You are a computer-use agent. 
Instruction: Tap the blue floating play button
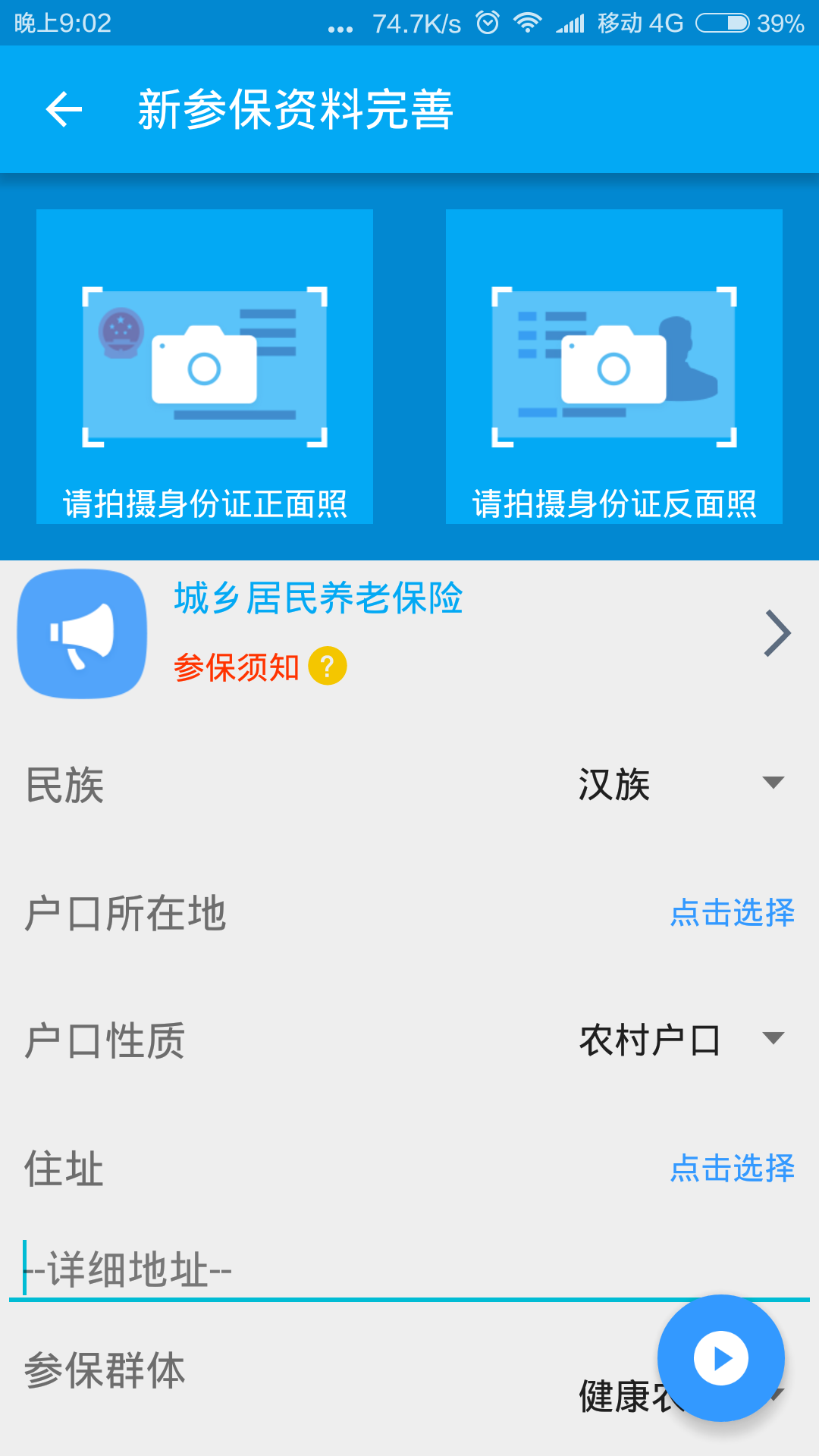(x=720, y=1358)
